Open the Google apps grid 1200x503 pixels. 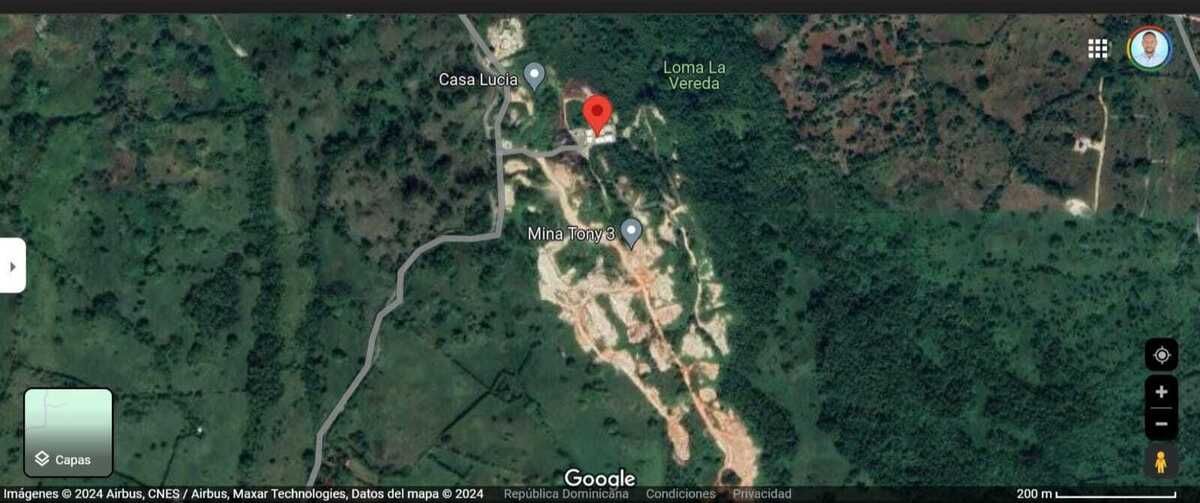[1098, 49]
